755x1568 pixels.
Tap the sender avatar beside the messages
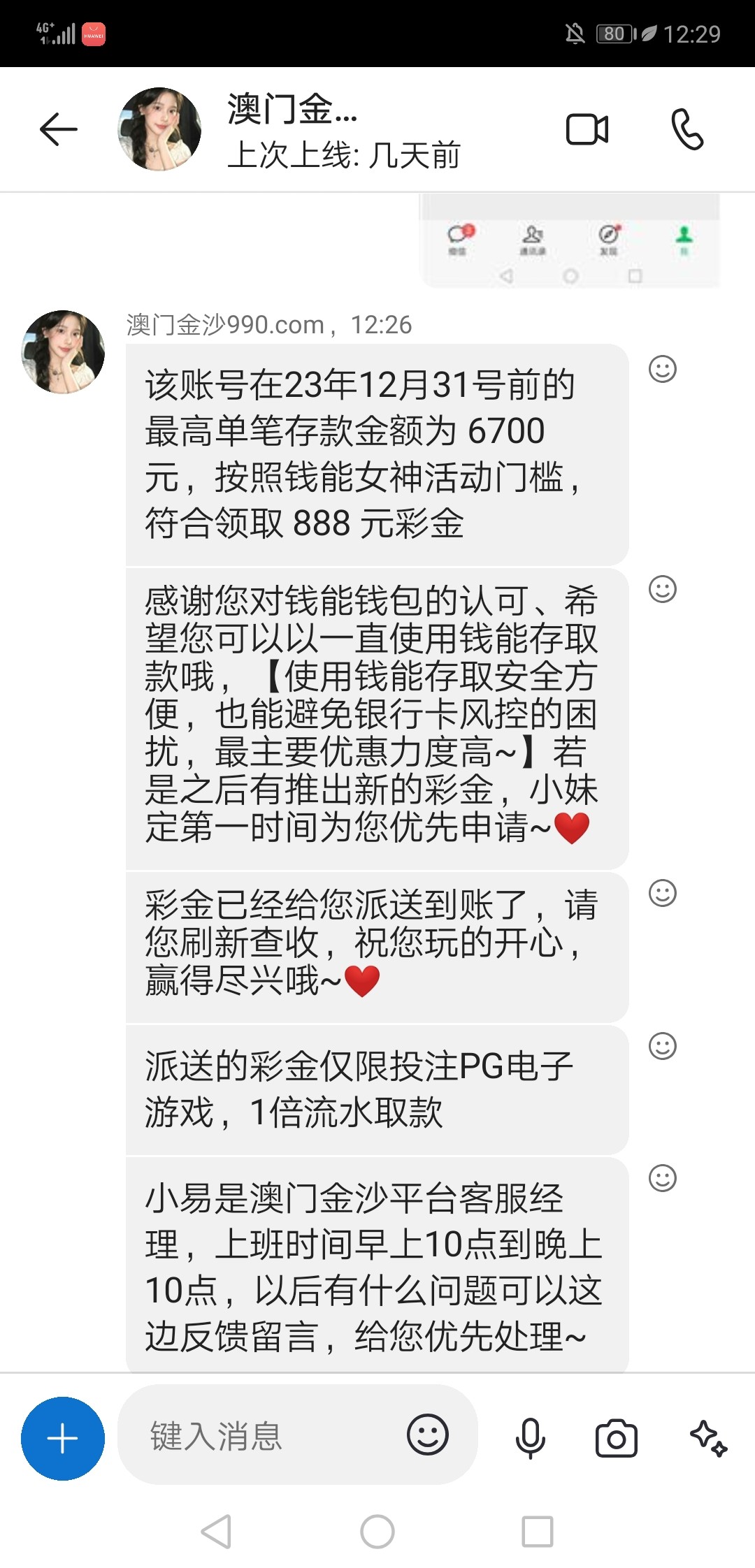point(63,352)
